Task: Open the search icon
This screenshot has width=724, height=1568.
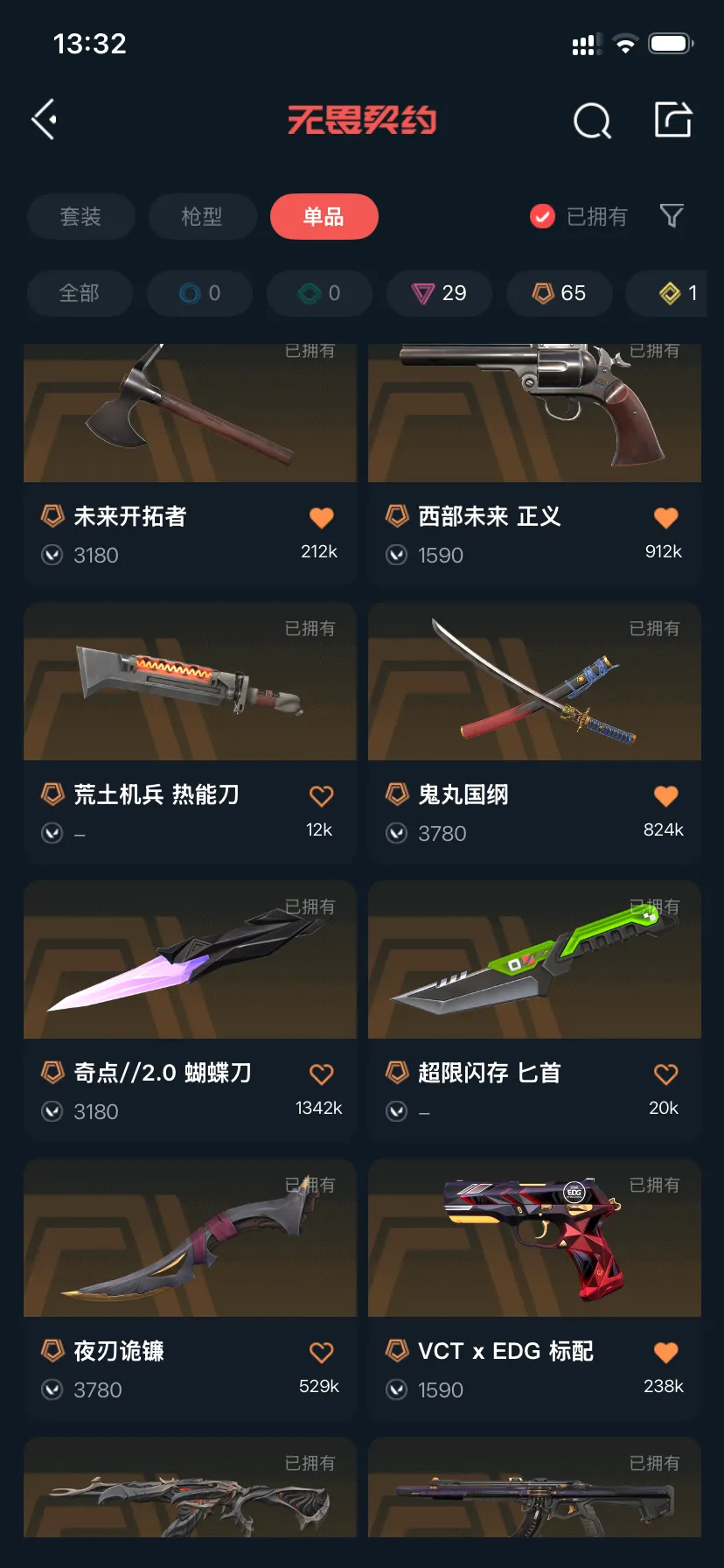Action: click(592, 121)
